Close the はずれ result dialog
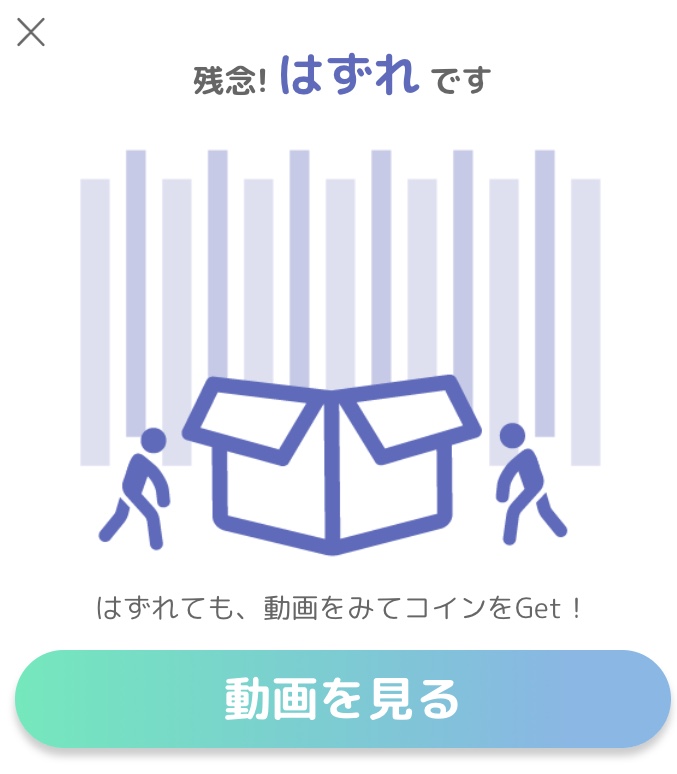 (x=31, y=32)
